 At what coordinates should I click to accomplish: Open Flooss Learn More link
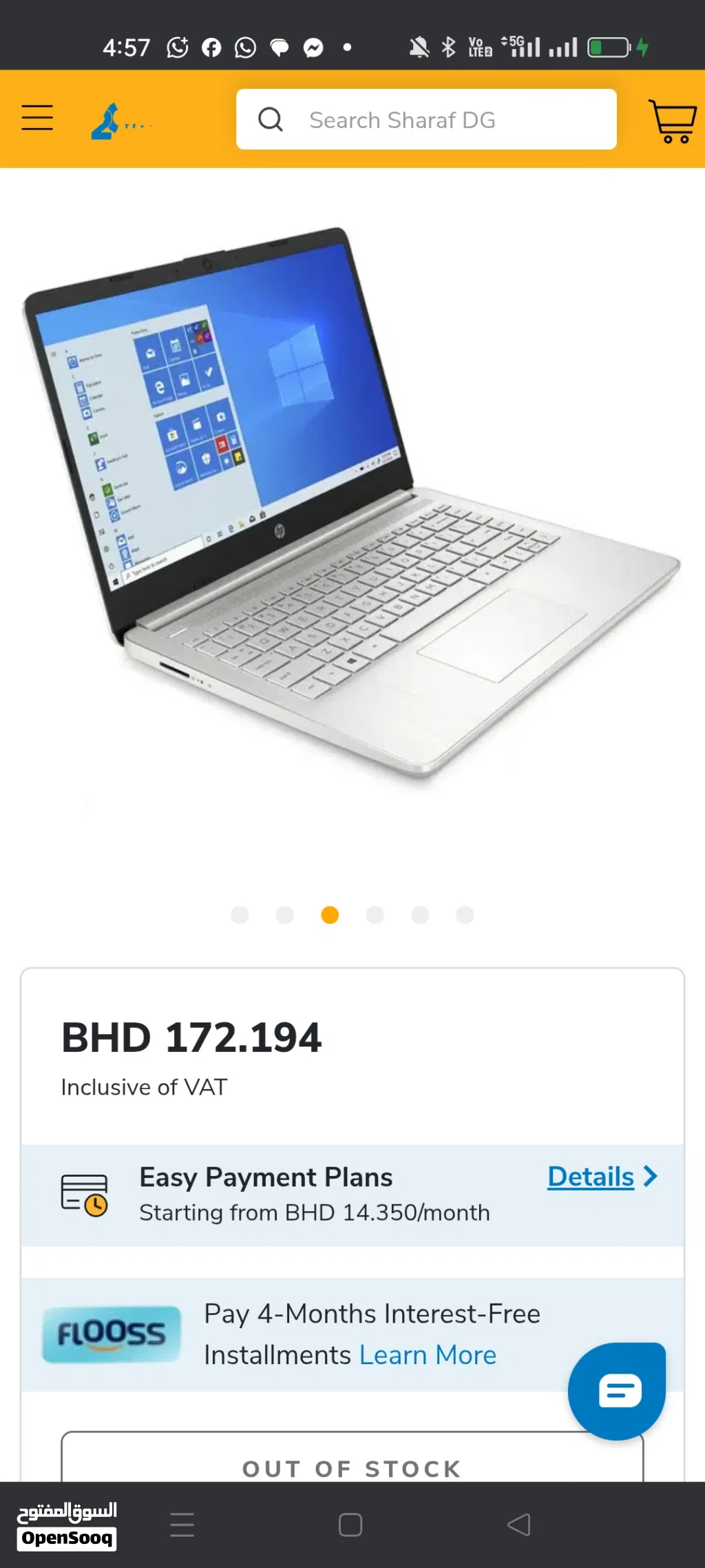click(428, 1355)
